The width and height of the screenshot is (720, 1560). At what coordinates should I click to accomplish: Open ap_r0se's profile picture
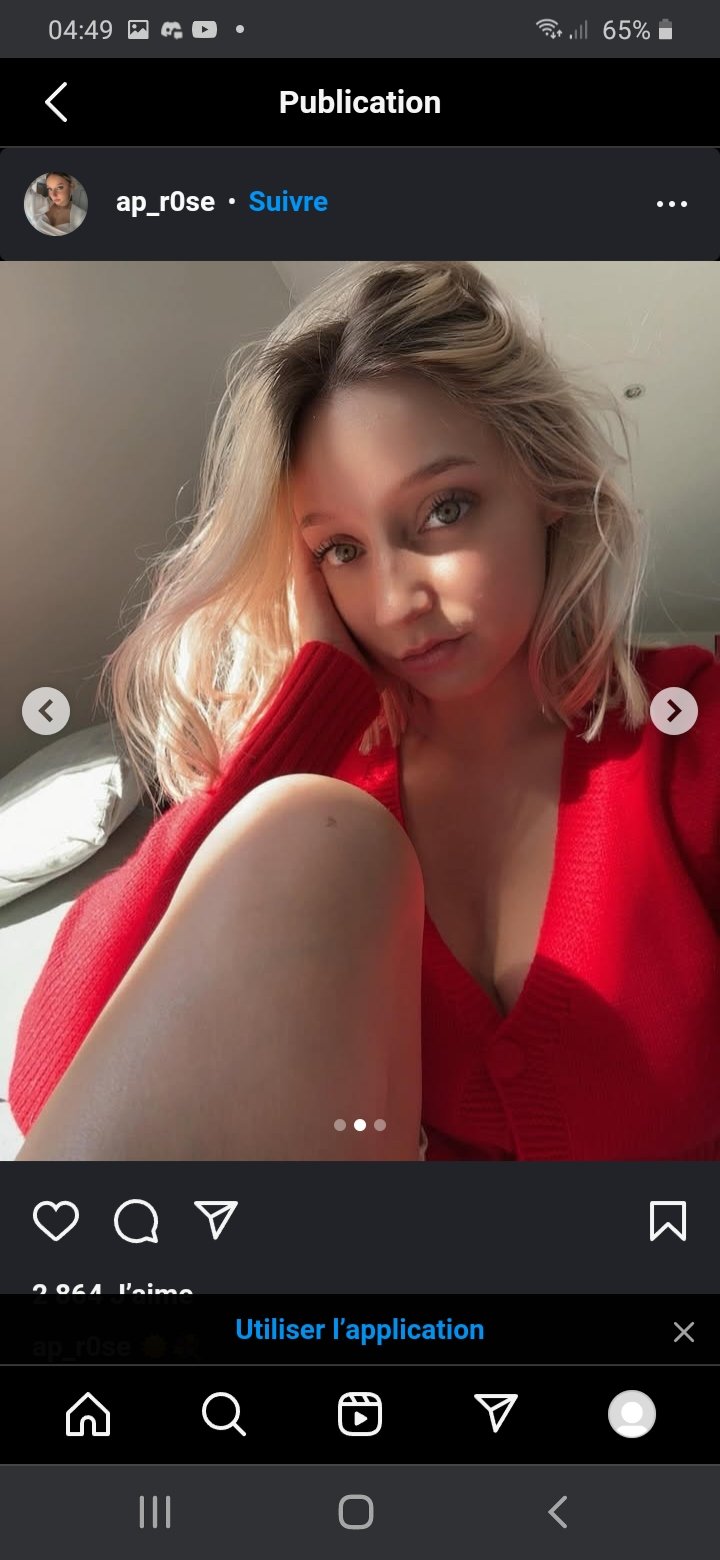(55, 203)
